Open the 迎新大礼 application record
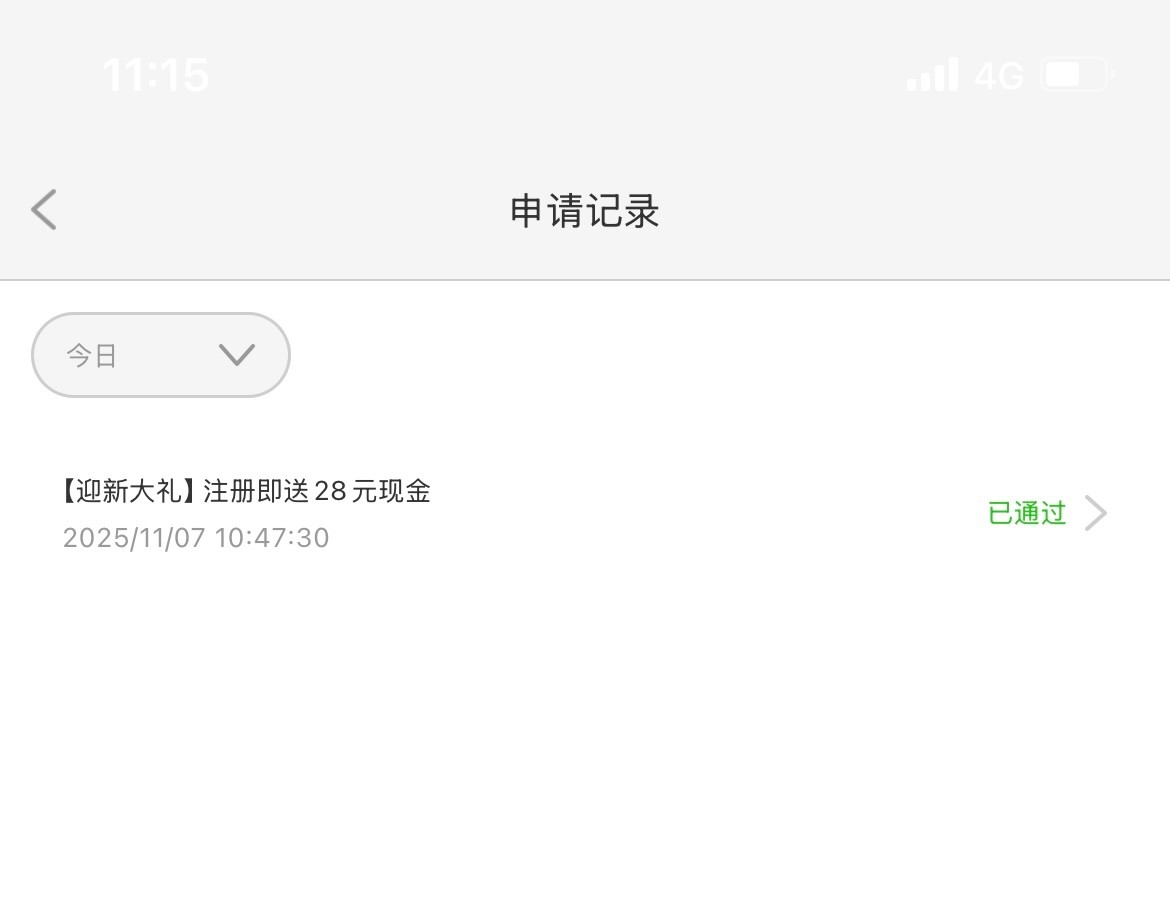 [x=584, y=514]
